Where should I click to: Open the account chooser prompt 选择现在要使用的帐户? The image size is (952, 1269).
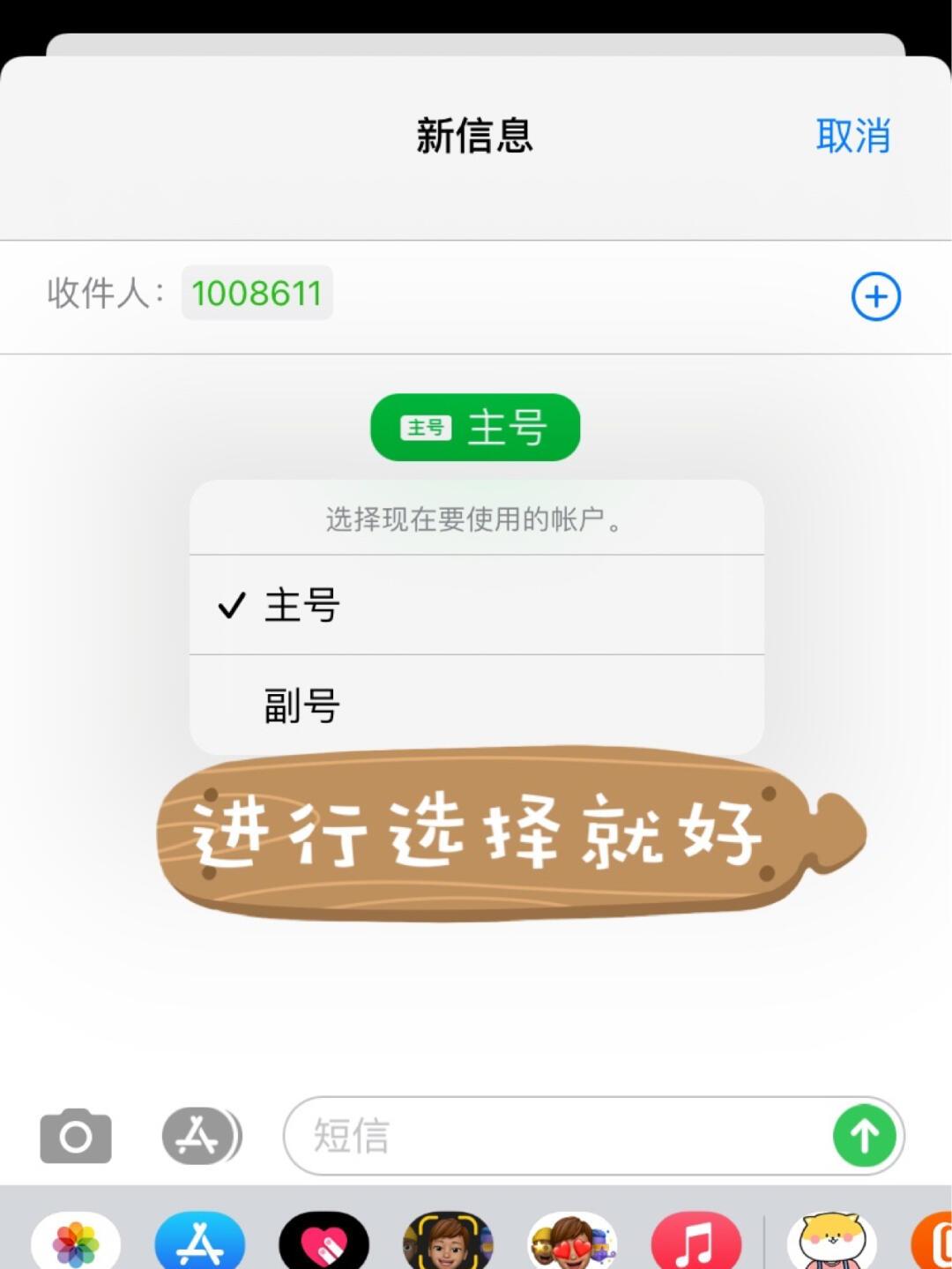476,519
